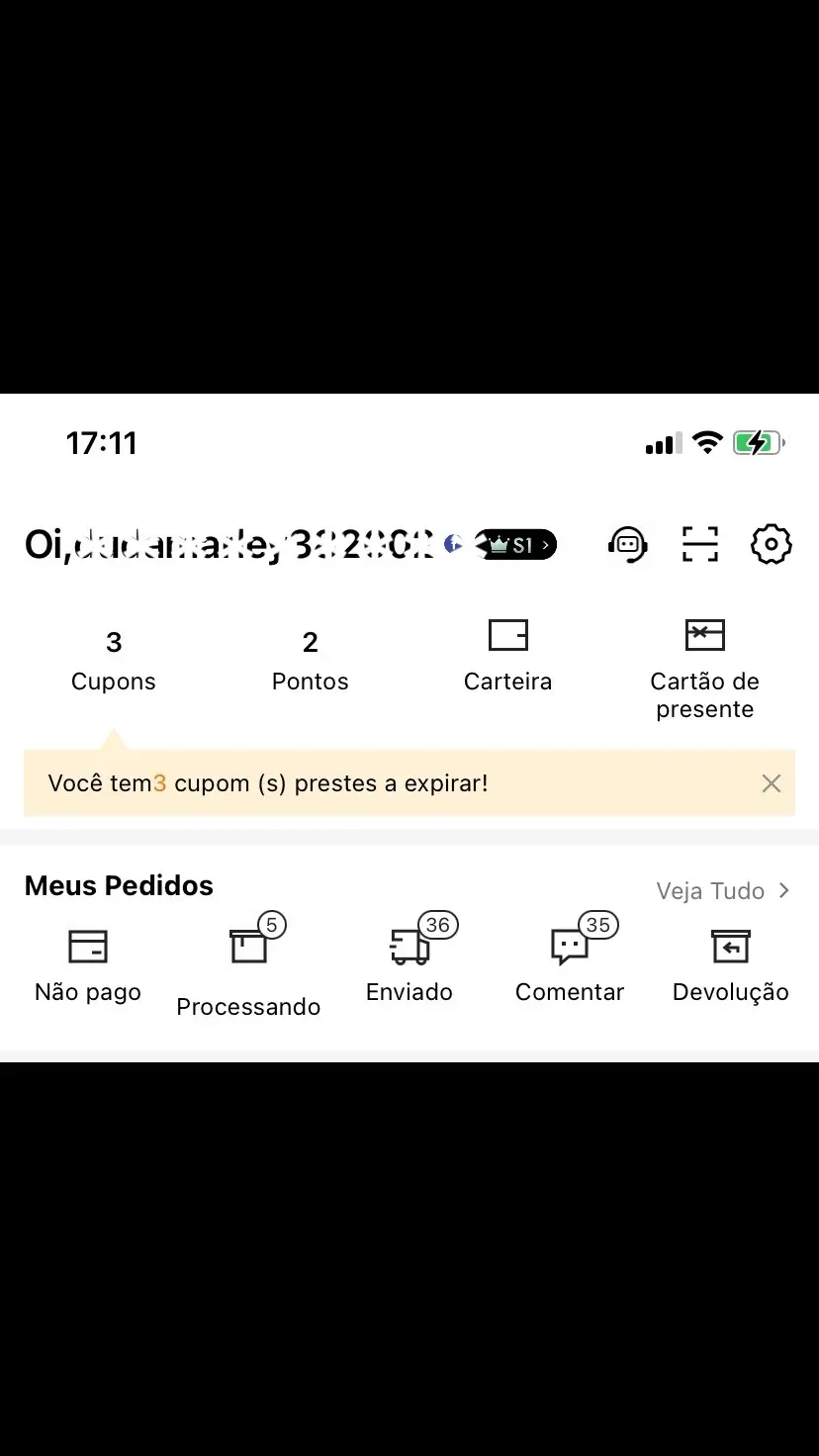Viewport: 819px width, 1456px height.
Task: View your 3 Cupons
Action: 113,658
